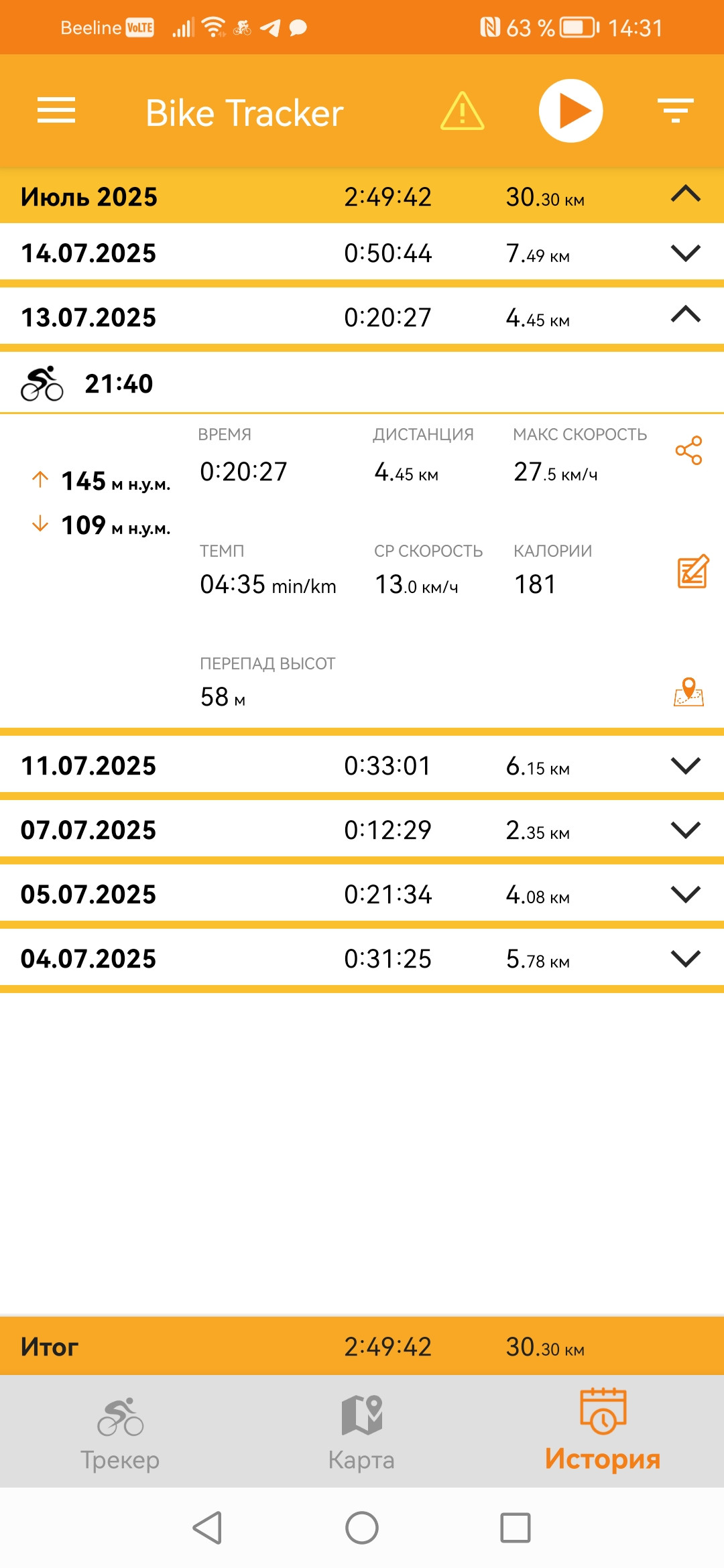The height and width of the screenshot is (1568, 724).
Task: Start tracking with the play button
Action: (x=570, y=111)
